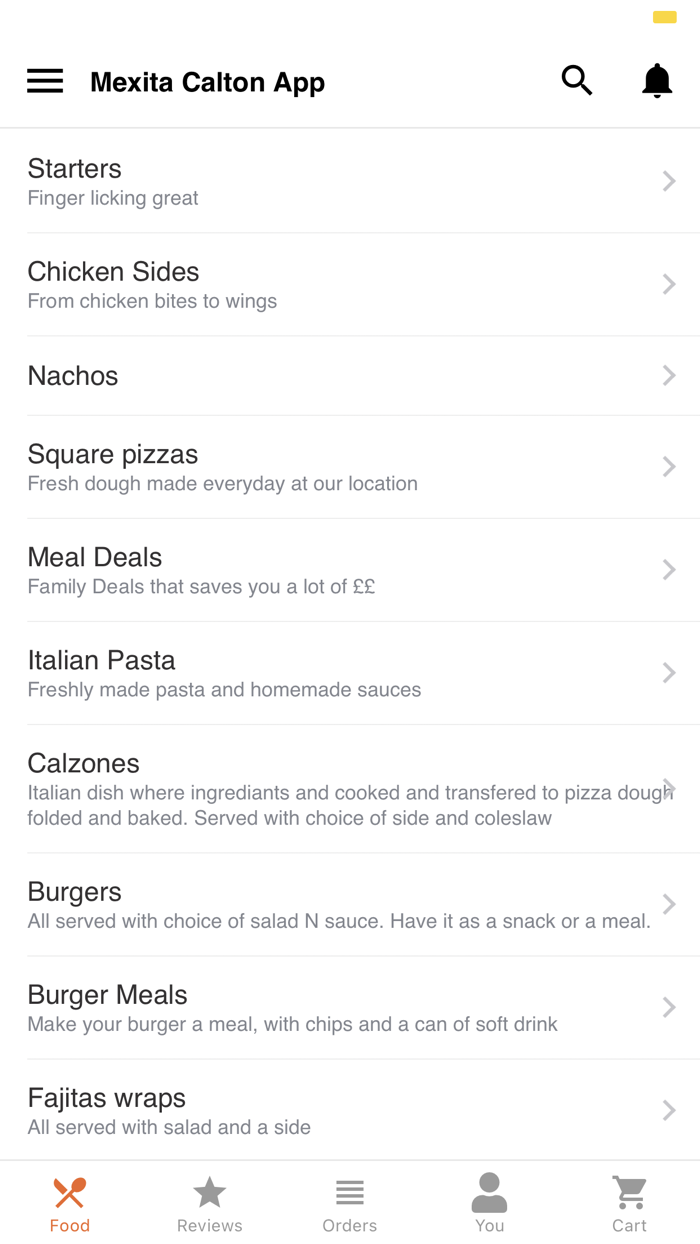700x1244 pixels.
Task: Select the Nachos category
Action: (350, 375)
